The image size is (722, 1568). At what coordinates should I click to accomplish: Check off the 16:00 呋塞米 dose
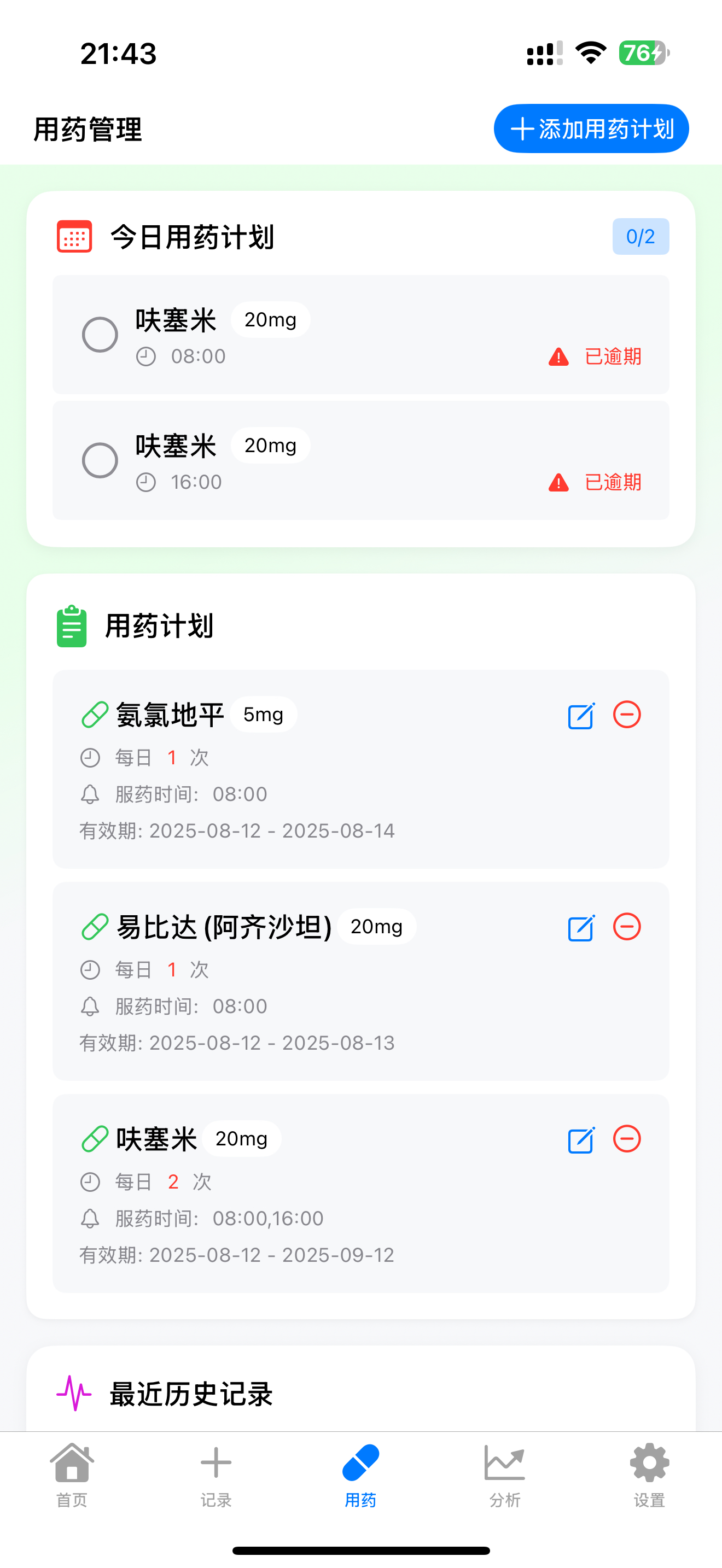(100, 460)
